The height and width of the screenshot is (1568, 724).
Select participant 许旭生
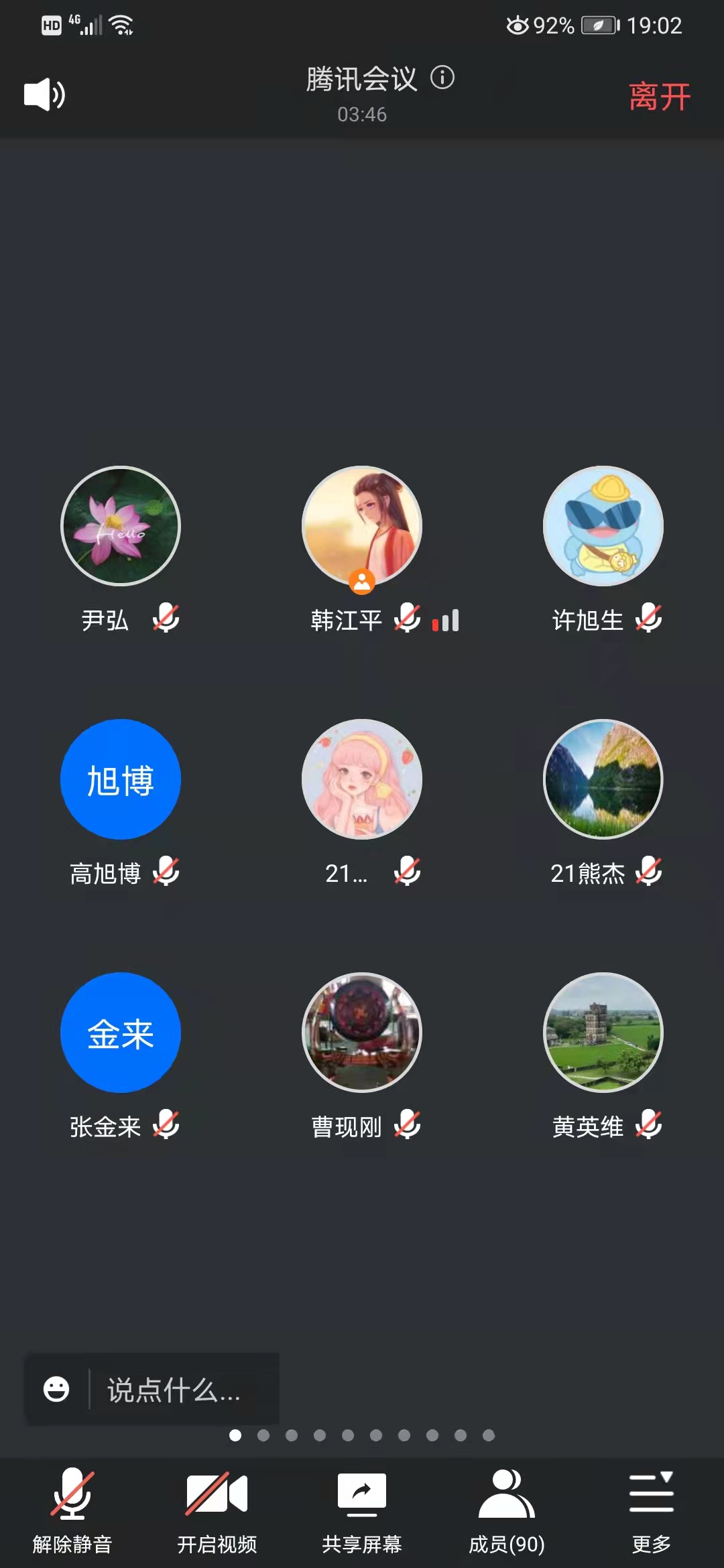pyautogui.click(x=603, y=527)
